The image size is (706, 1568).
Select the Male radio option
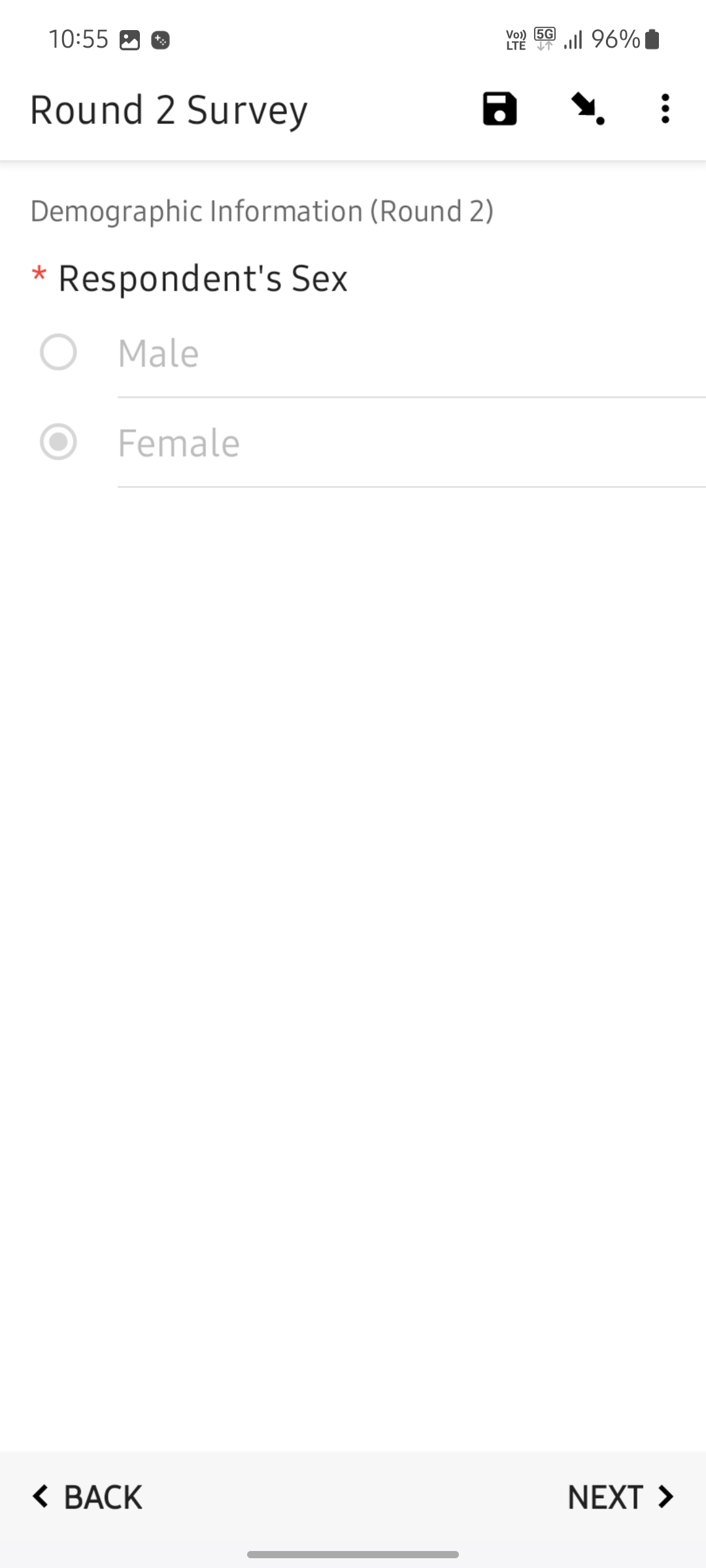[59, 353]
